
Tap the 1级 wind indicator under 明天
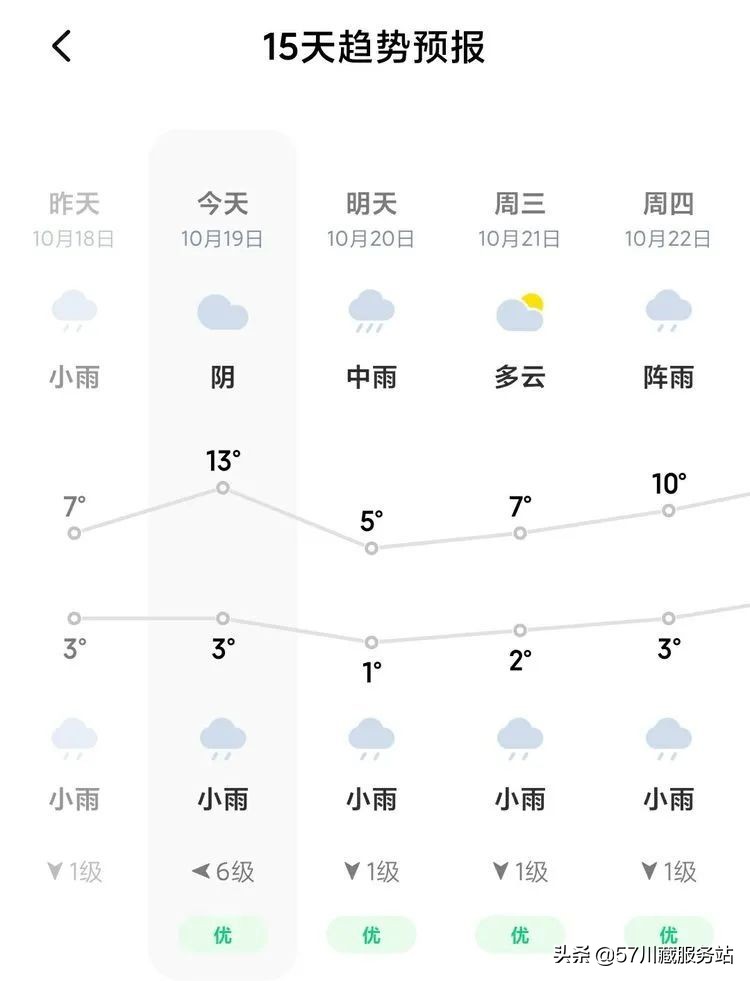371,871
